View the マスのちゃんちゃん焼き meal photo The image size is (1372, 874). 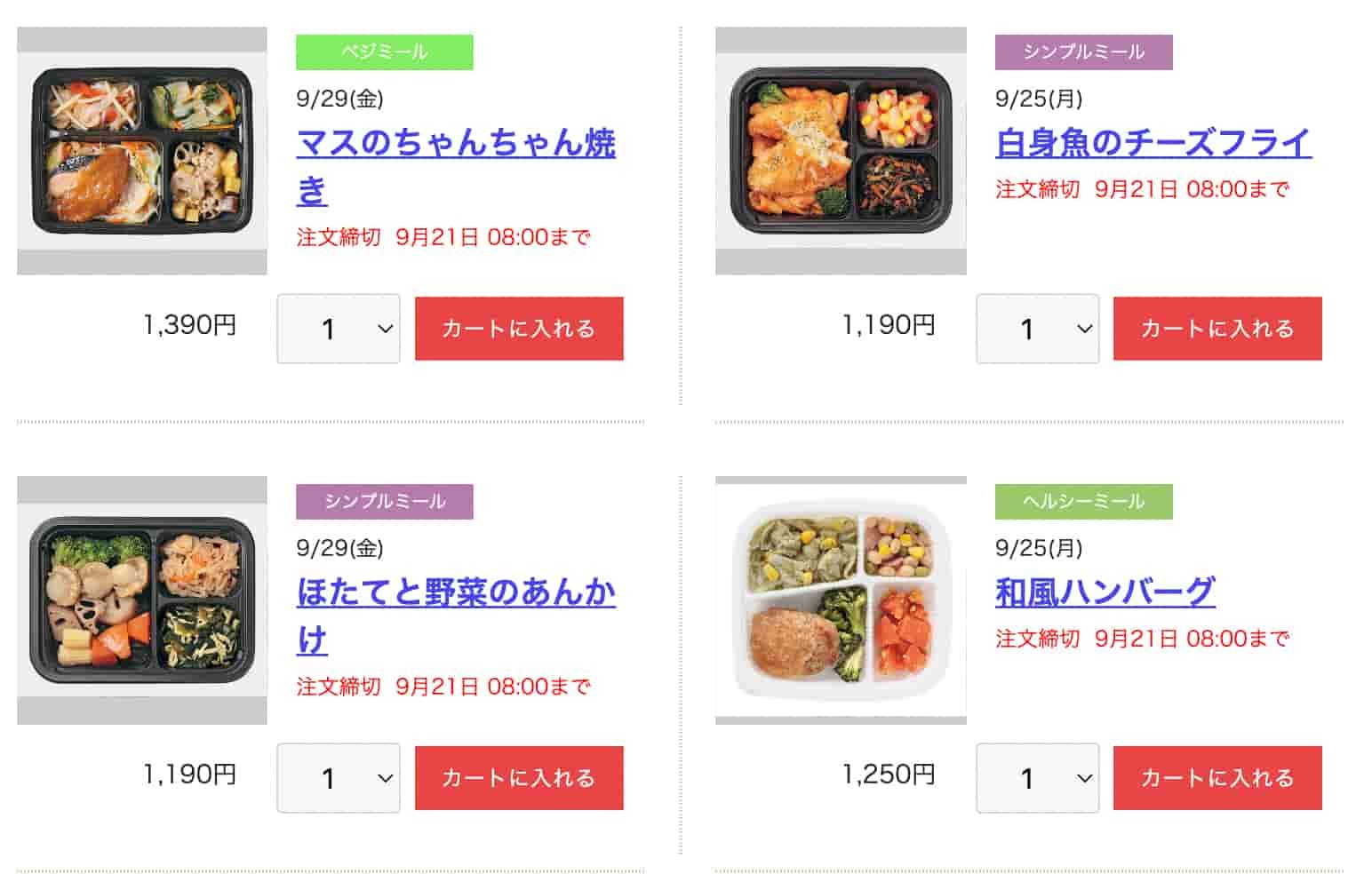point(142,151)
